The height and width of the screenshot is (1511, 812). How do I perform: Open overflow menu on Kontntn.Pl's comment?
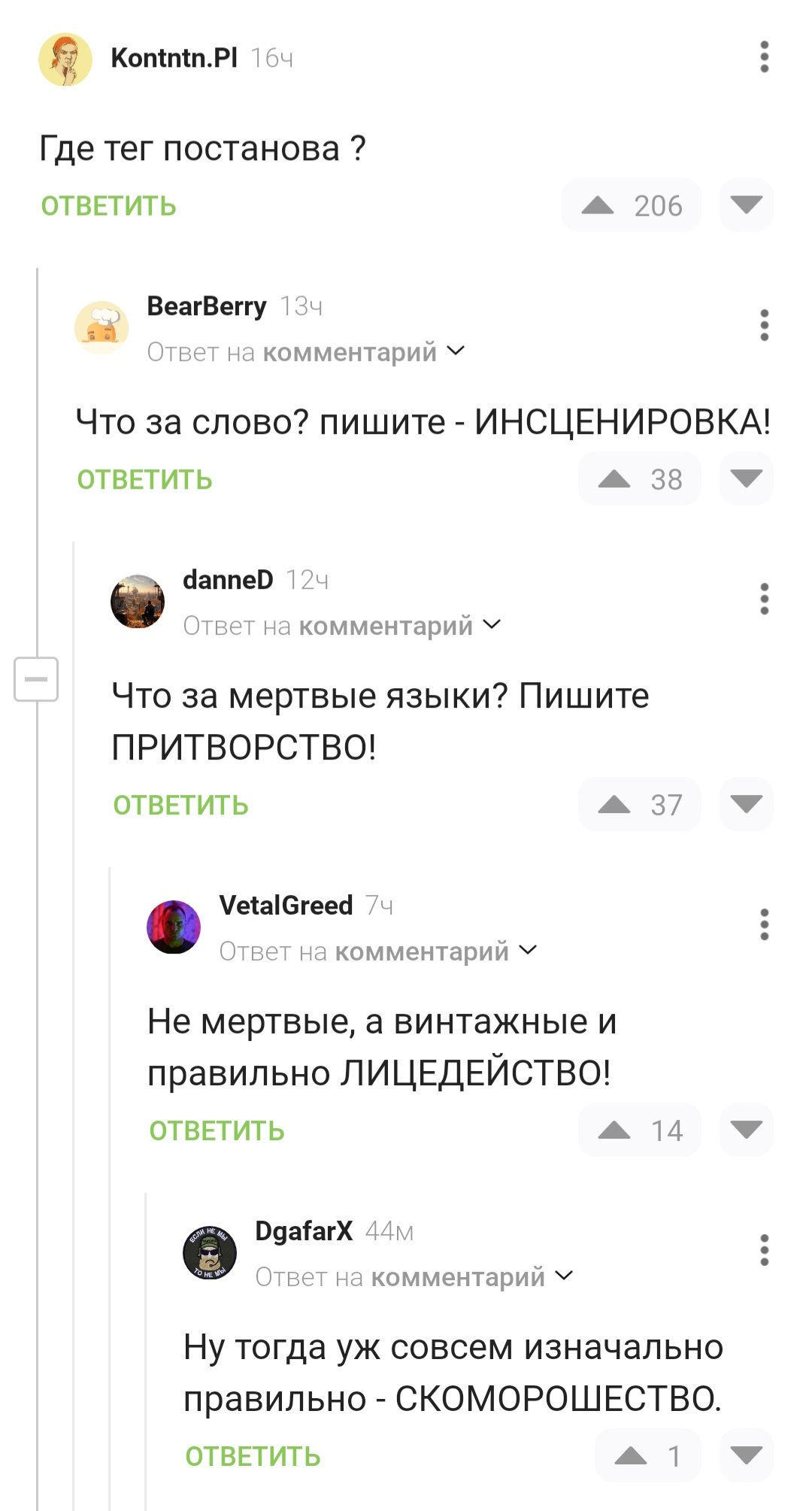click(764, 57)
